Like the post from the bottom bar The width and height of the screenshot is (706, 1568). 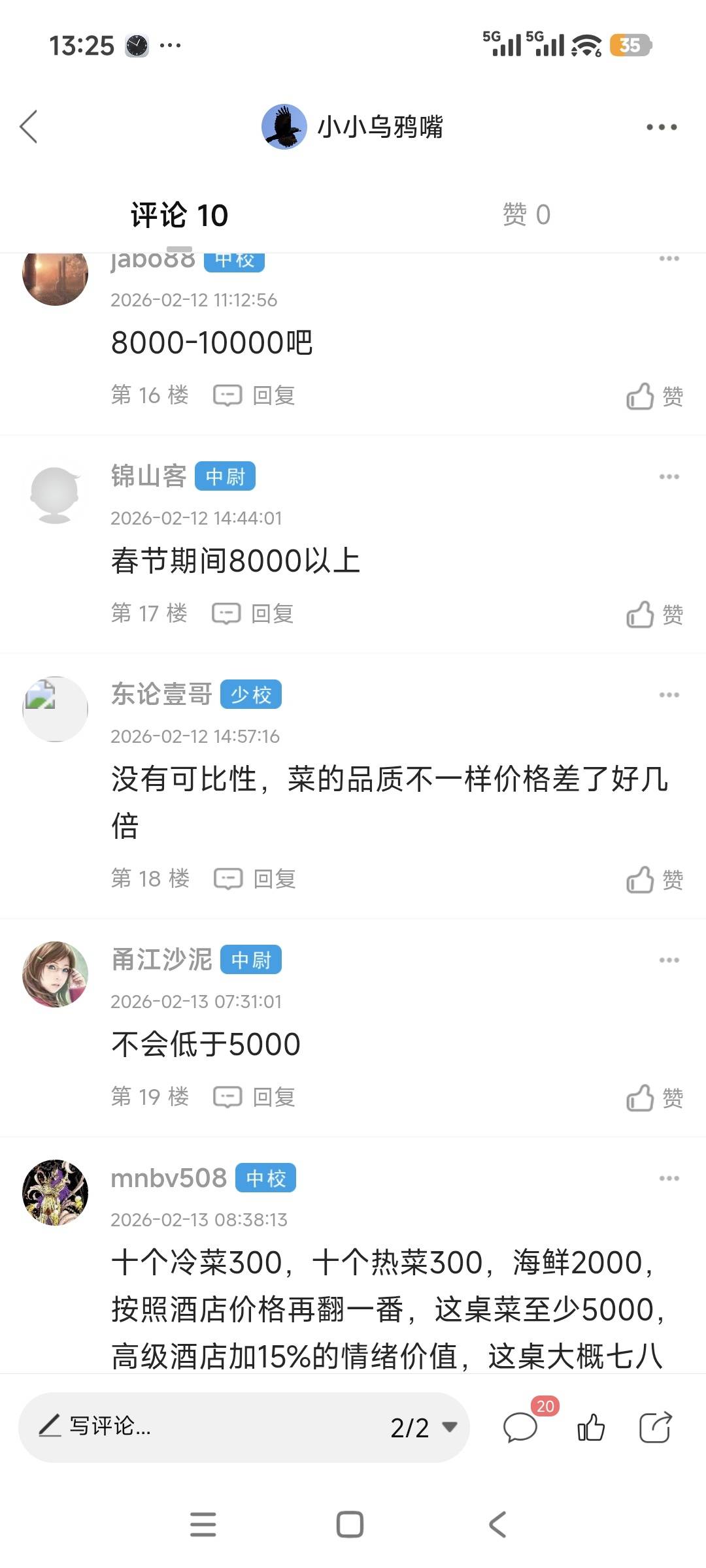click(591, 1428)
